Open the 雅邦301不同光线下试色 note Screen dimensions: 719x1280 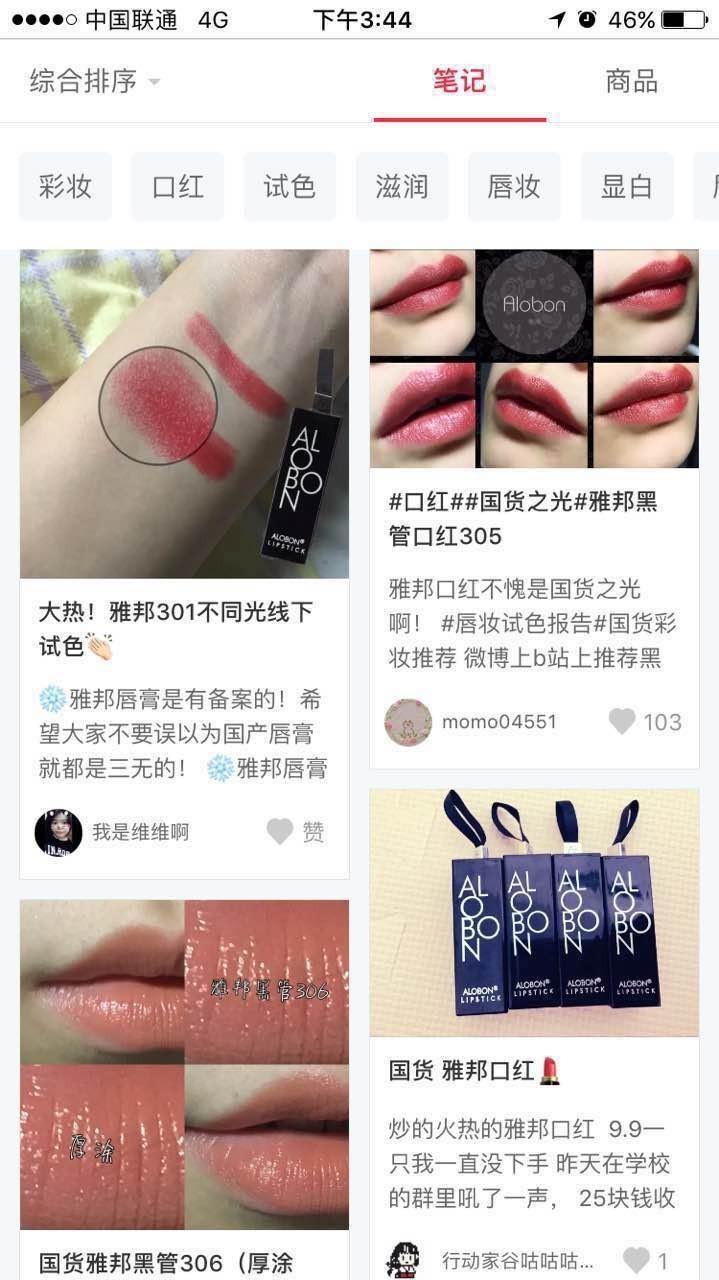[x=184, y=414]
